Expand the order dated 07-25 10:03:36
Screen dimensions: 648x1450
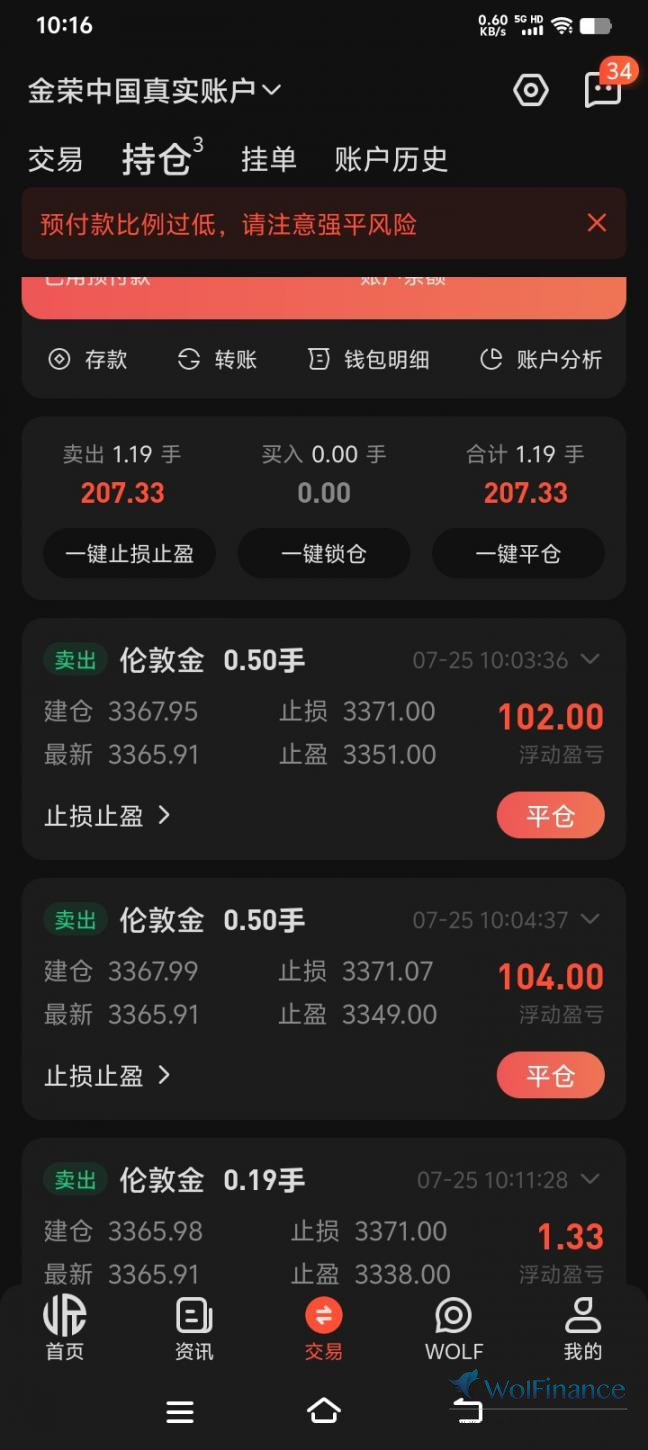tap(590, 660)
